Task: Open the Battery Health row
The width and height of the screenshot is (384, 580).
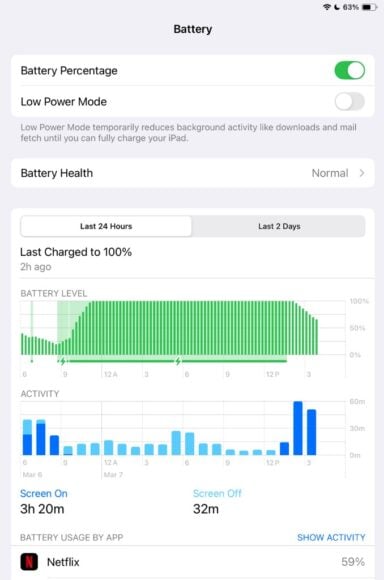Action: click(x=192, y=173)
